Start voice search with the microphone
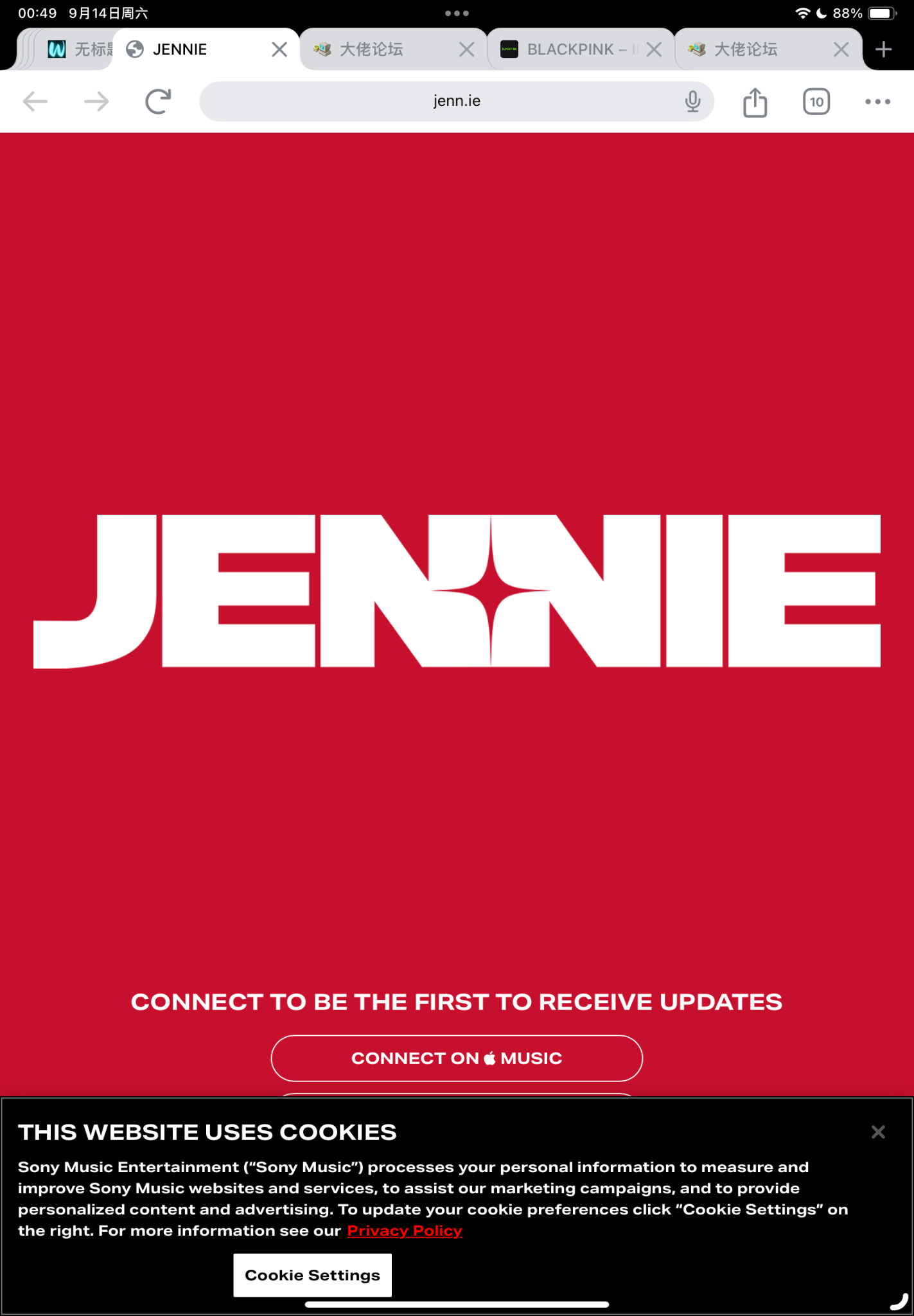This screenshot has width=914, height=1316. click(x=692, y=102)
